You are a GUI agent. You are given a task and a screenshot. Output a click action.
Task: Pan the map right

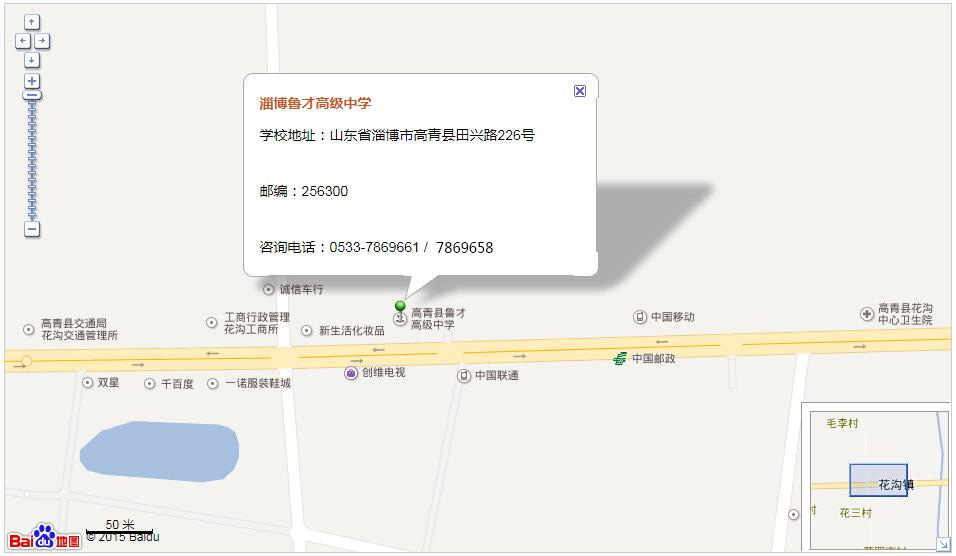(42, 41)
